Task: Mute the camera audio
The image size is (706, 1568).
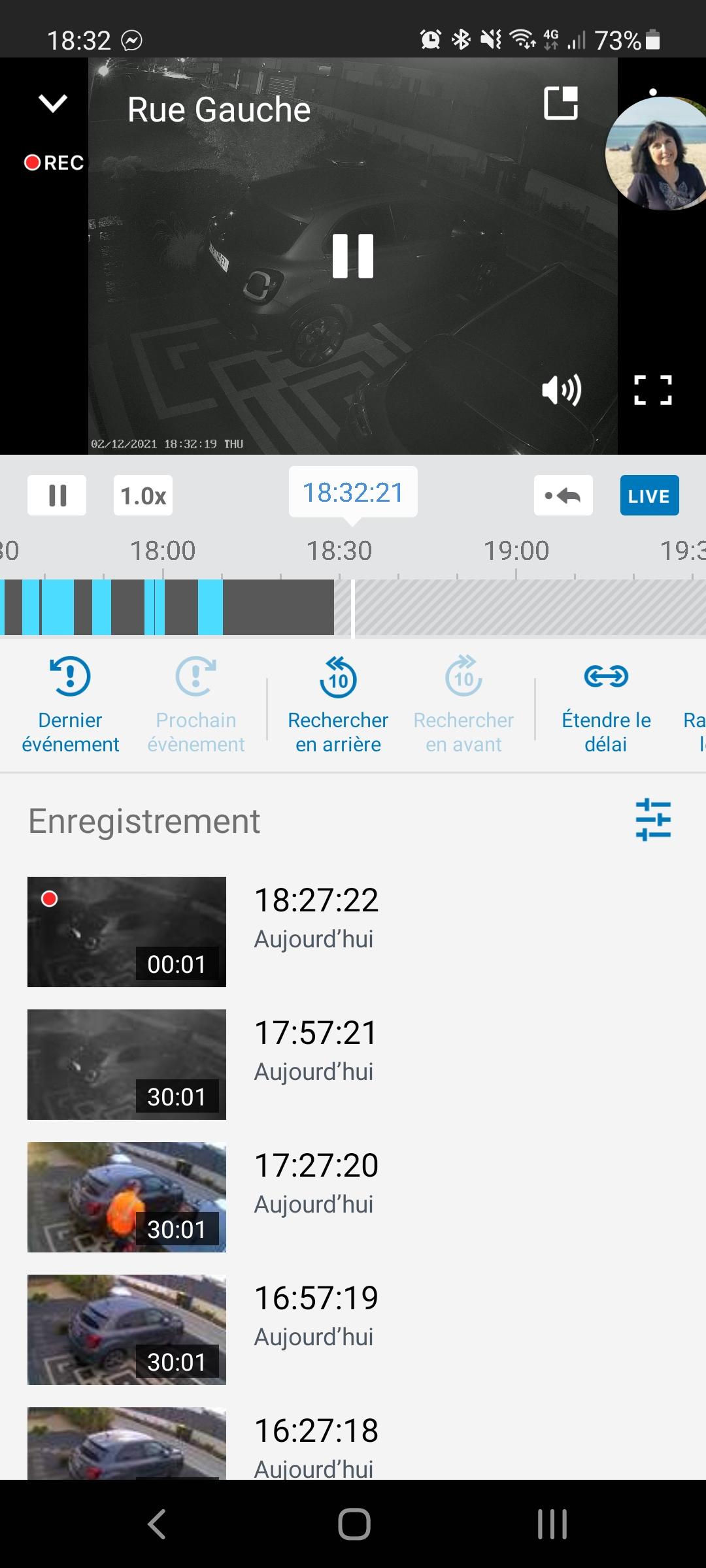Action: [561, 391]
